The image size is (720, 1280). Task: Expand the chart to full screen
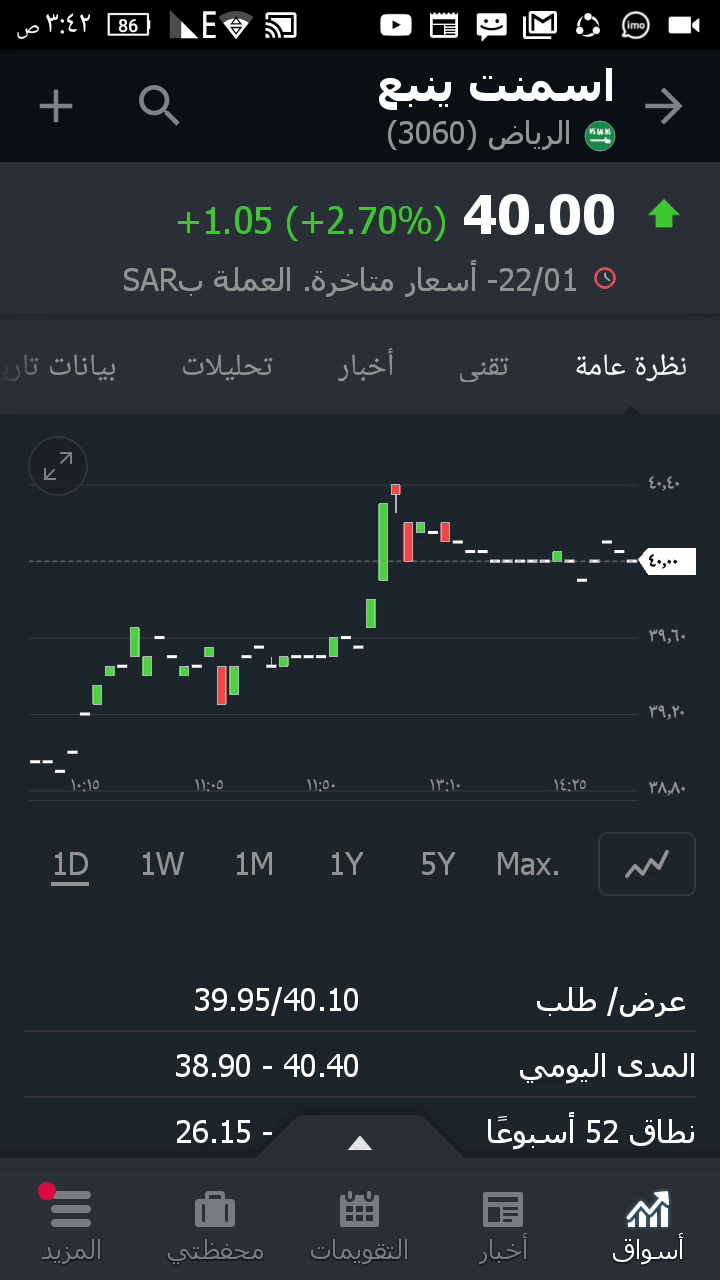58,466
